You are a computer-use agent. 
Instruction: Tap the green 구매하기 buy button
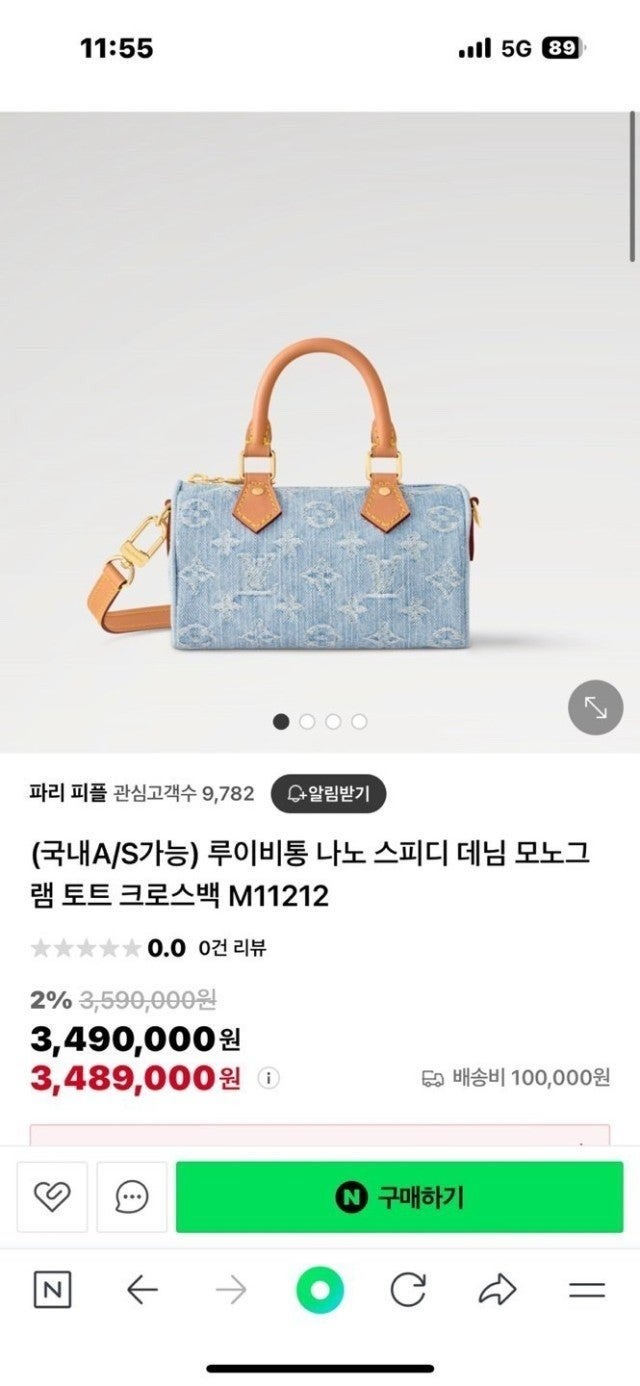[x=399, y=1196]
